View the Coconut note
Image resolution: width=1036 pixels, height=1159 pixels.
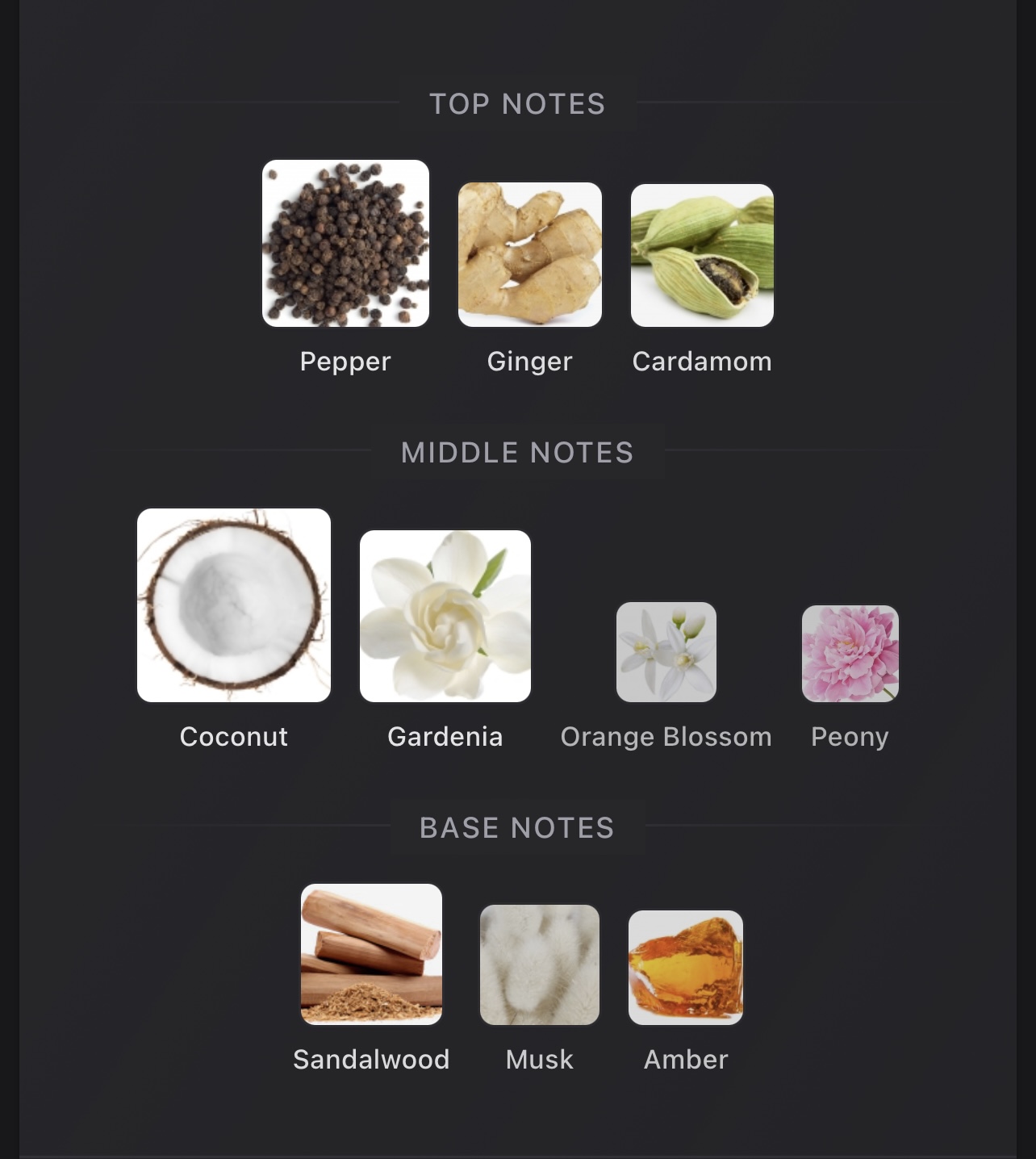click(x=234, y=605)
